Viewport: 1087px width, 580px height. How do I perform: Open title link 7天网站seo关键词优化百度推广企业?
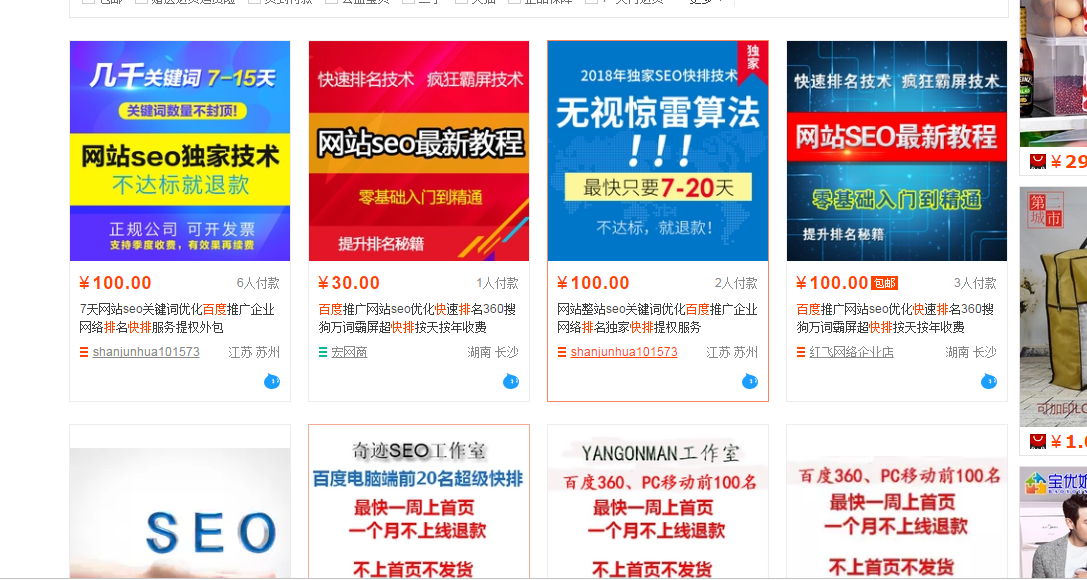point(177,318)
